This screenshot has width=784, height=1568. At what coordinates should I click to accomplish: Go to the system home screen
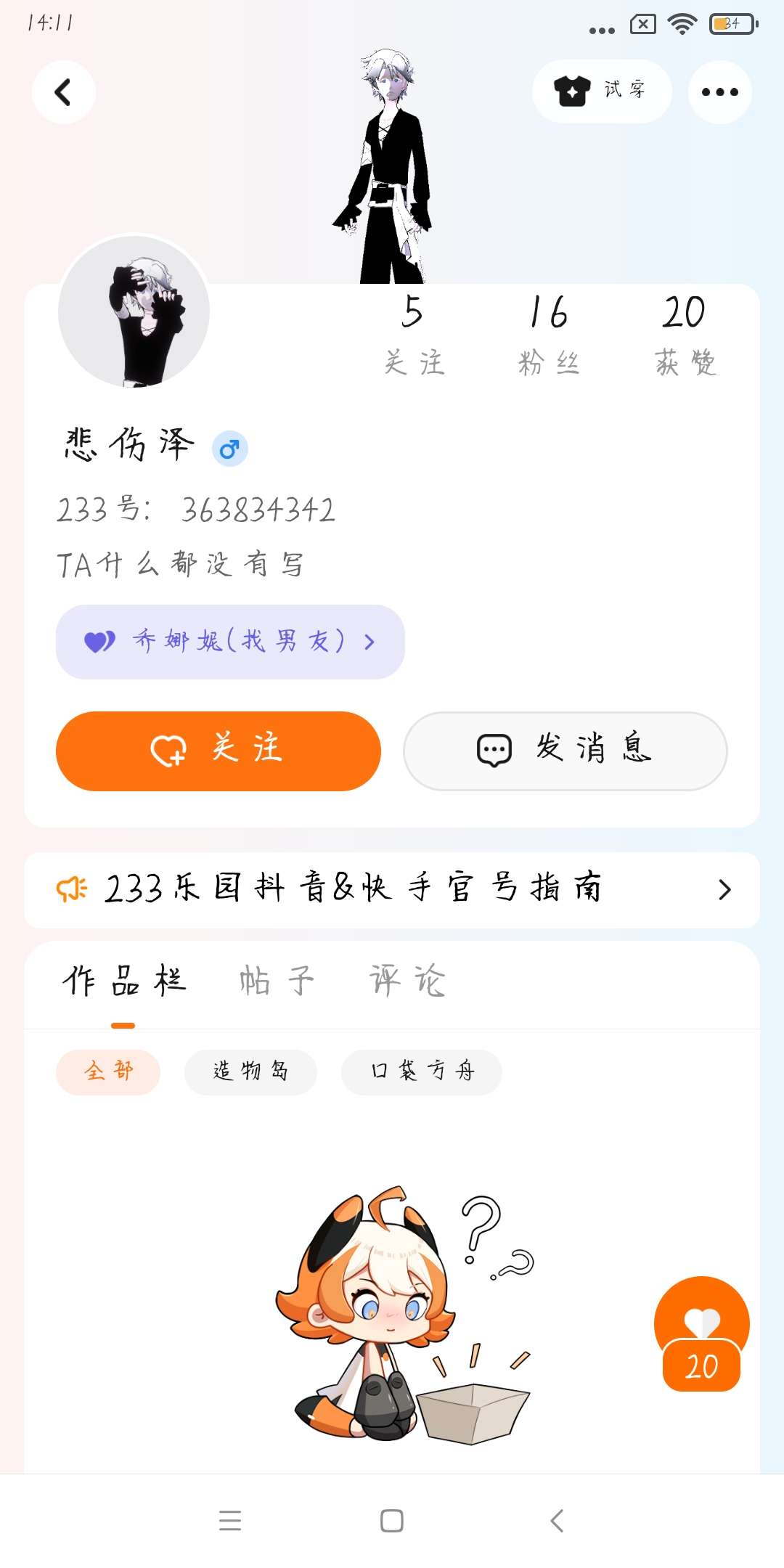[392, 1520]
